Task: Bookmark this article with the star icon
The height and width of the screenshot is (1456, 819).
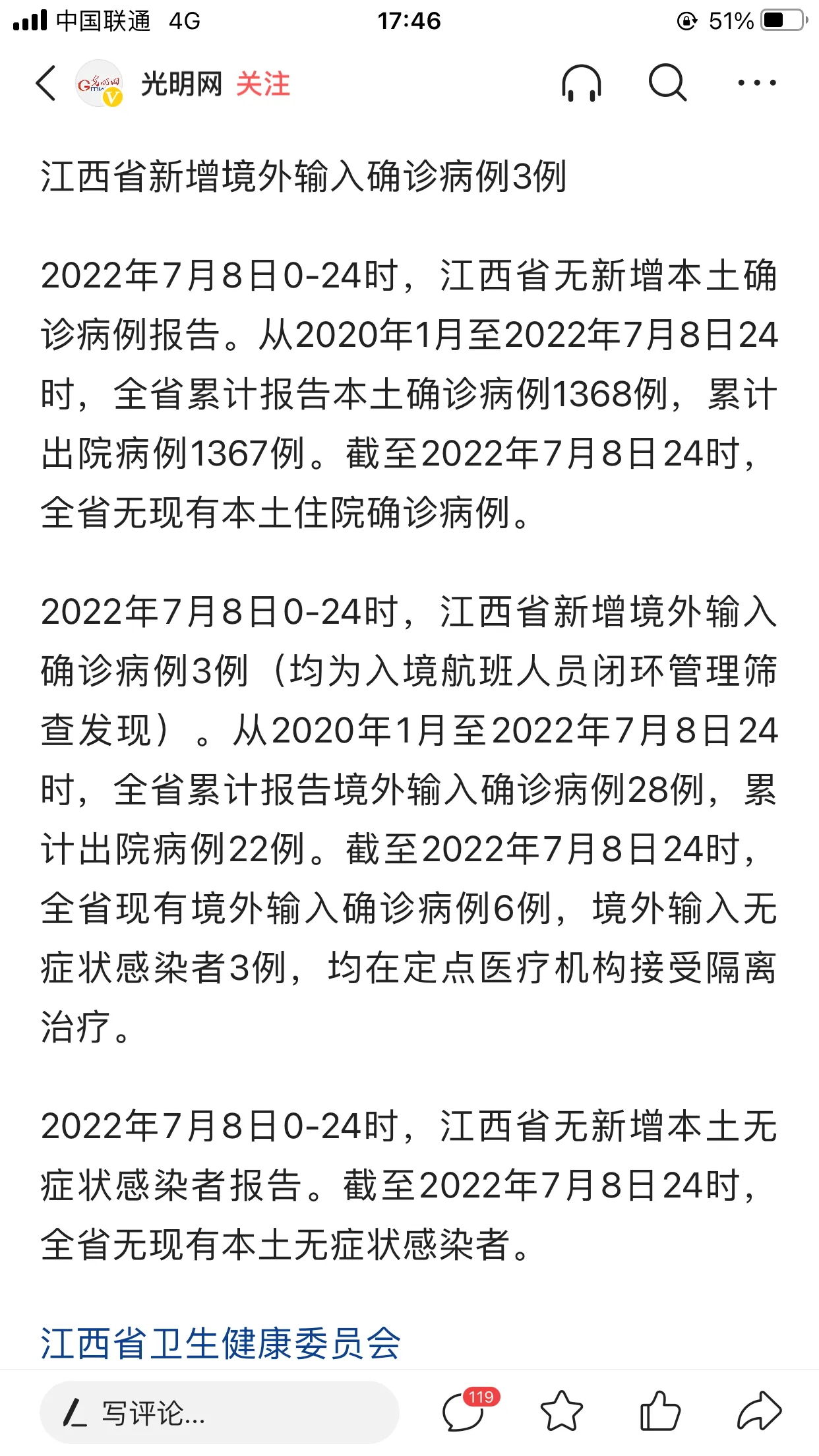Action: point(562,1412)
